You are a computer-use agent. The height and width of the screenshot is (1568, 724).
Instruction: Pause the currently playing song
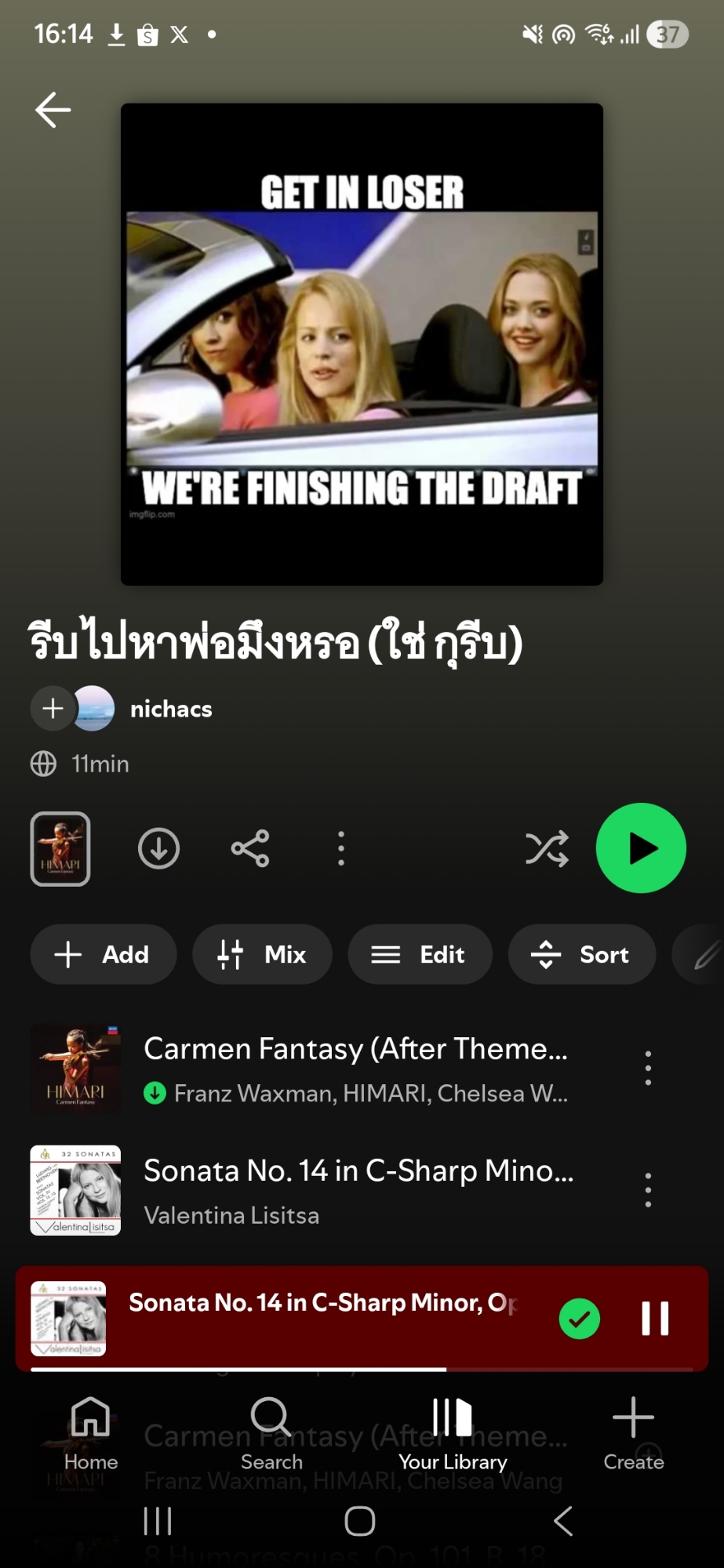655,1319
